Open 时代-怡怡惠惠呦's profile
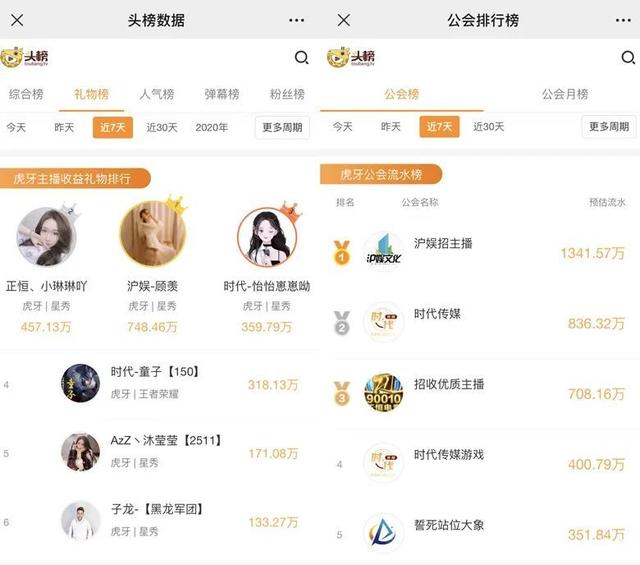 pyautogui.click(x=267, y=240)
